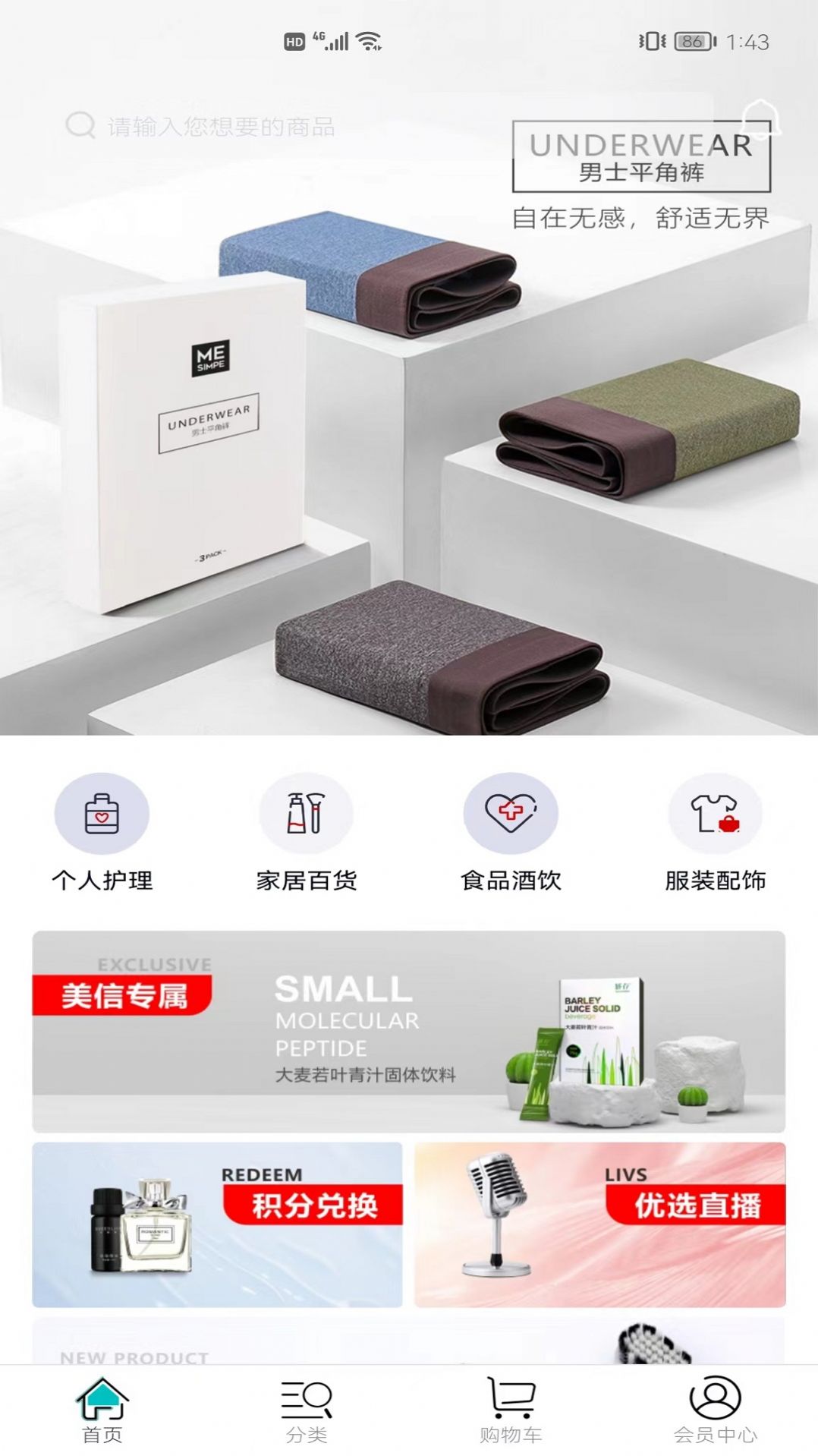Open the men's underwear banner

point(409,455)
